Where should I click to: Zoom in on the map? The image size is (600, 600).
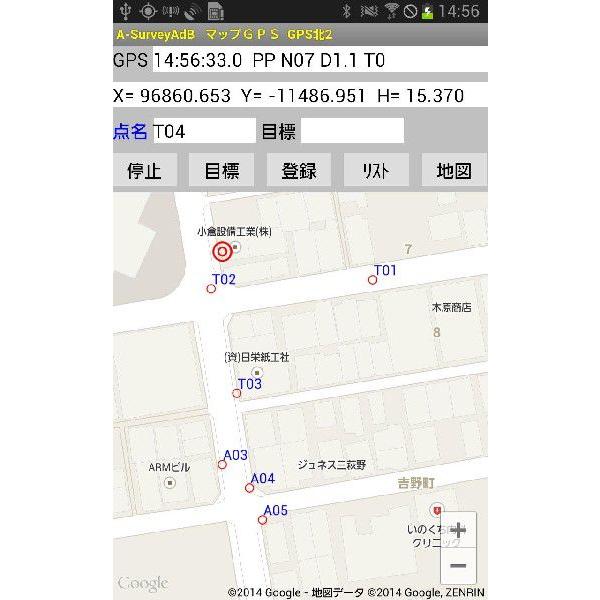pos(458,530)
